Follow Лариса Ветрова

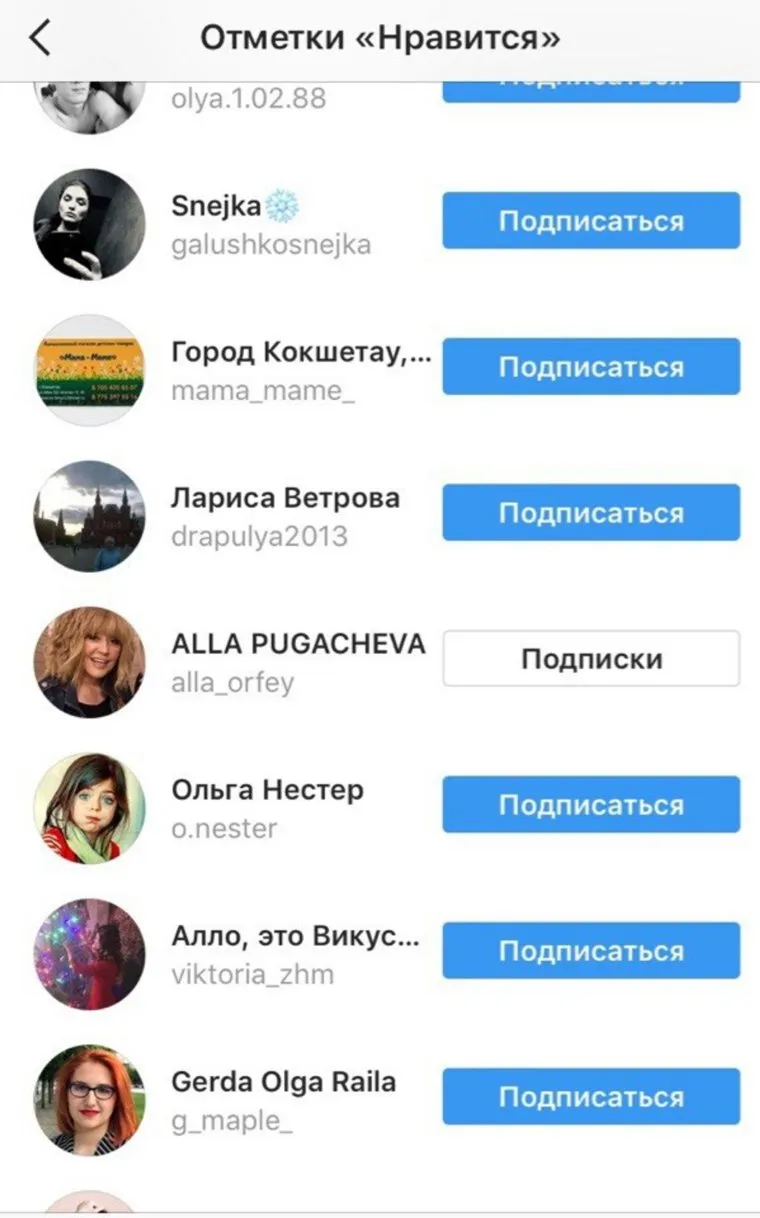[x=591, y=513]
